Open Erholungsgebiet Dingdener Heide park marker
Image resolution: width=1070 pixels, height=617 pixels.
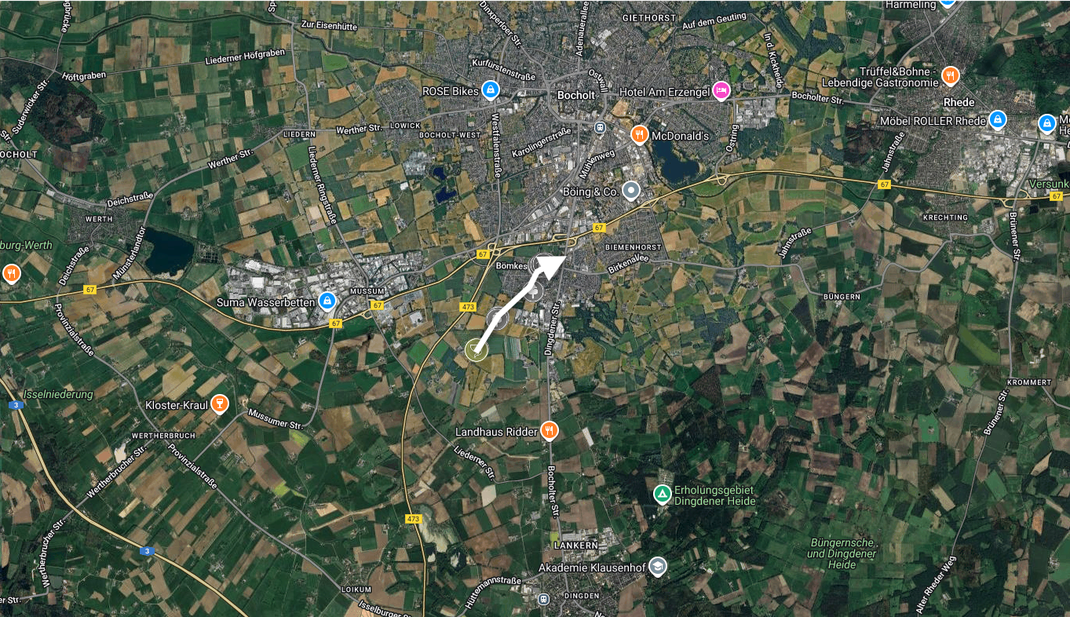662,494
